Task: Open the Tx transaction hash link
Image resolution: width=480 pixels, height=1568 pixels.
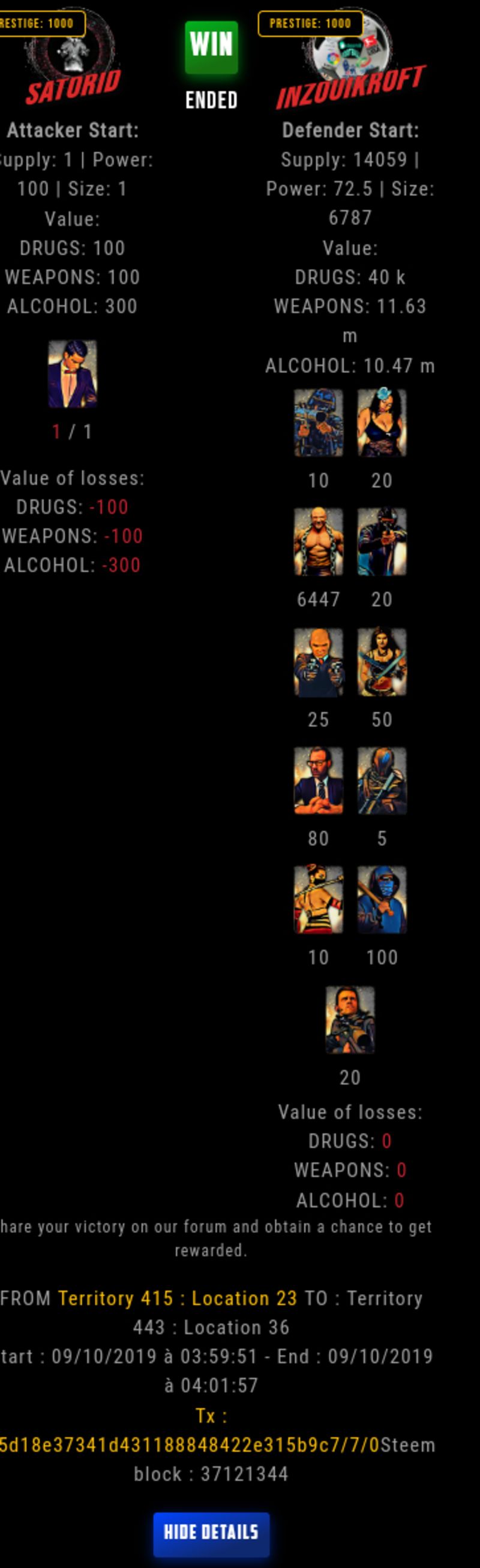Action: click(x=189, y=1445)
